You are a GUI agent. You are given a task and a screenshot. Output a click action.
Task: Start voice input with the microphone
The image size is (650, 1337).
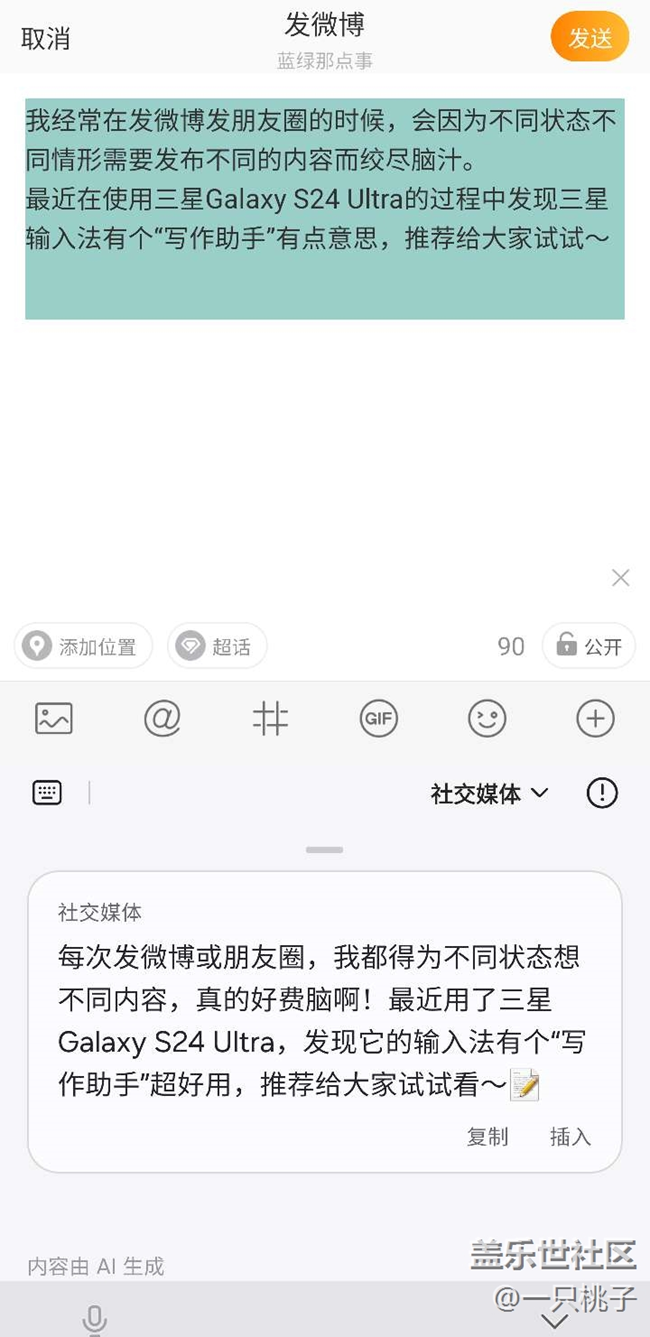tap(95, 1319)
